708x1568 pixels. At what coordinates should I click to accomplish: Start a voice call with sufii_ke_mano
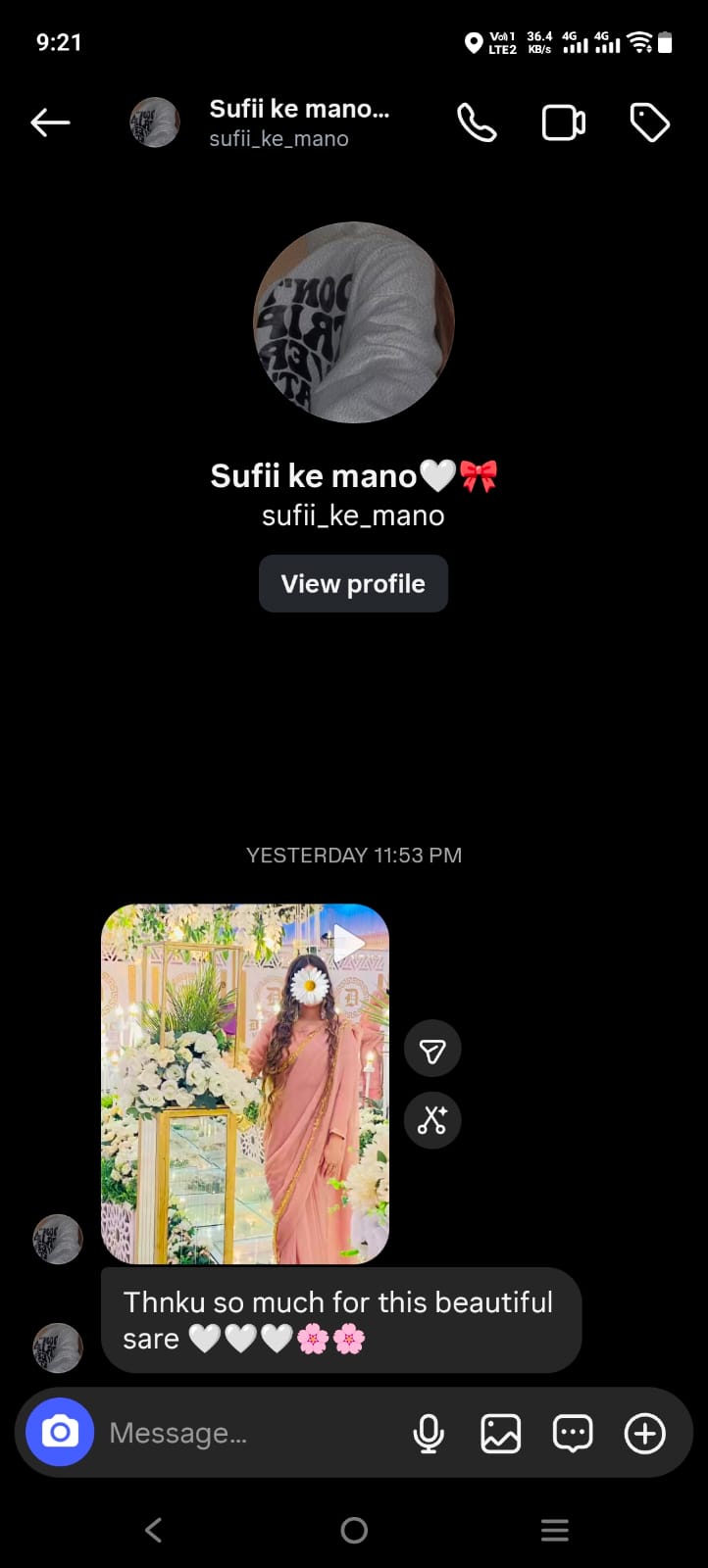point(477,122)
